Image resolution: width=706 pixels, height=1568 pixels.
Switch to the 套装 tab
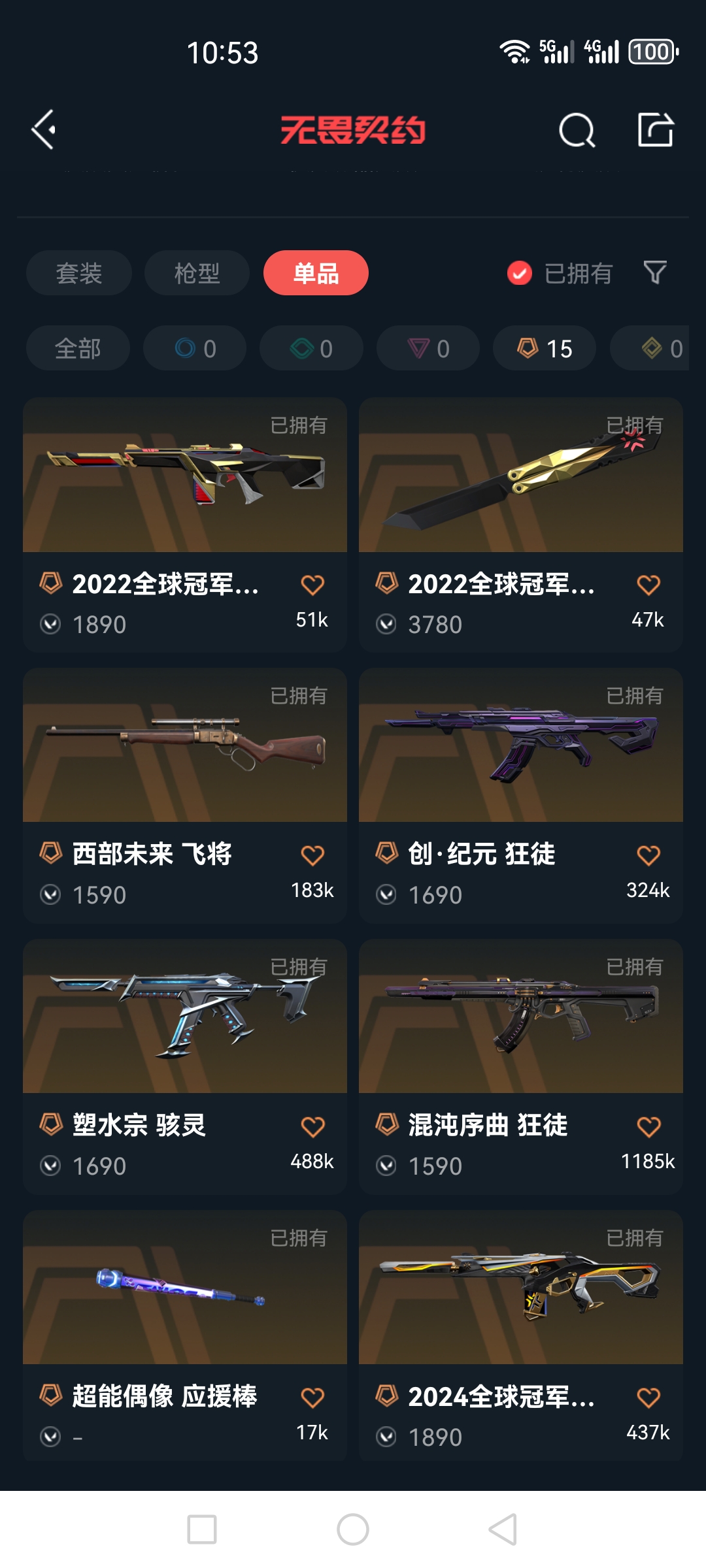[x=79, y=273]
